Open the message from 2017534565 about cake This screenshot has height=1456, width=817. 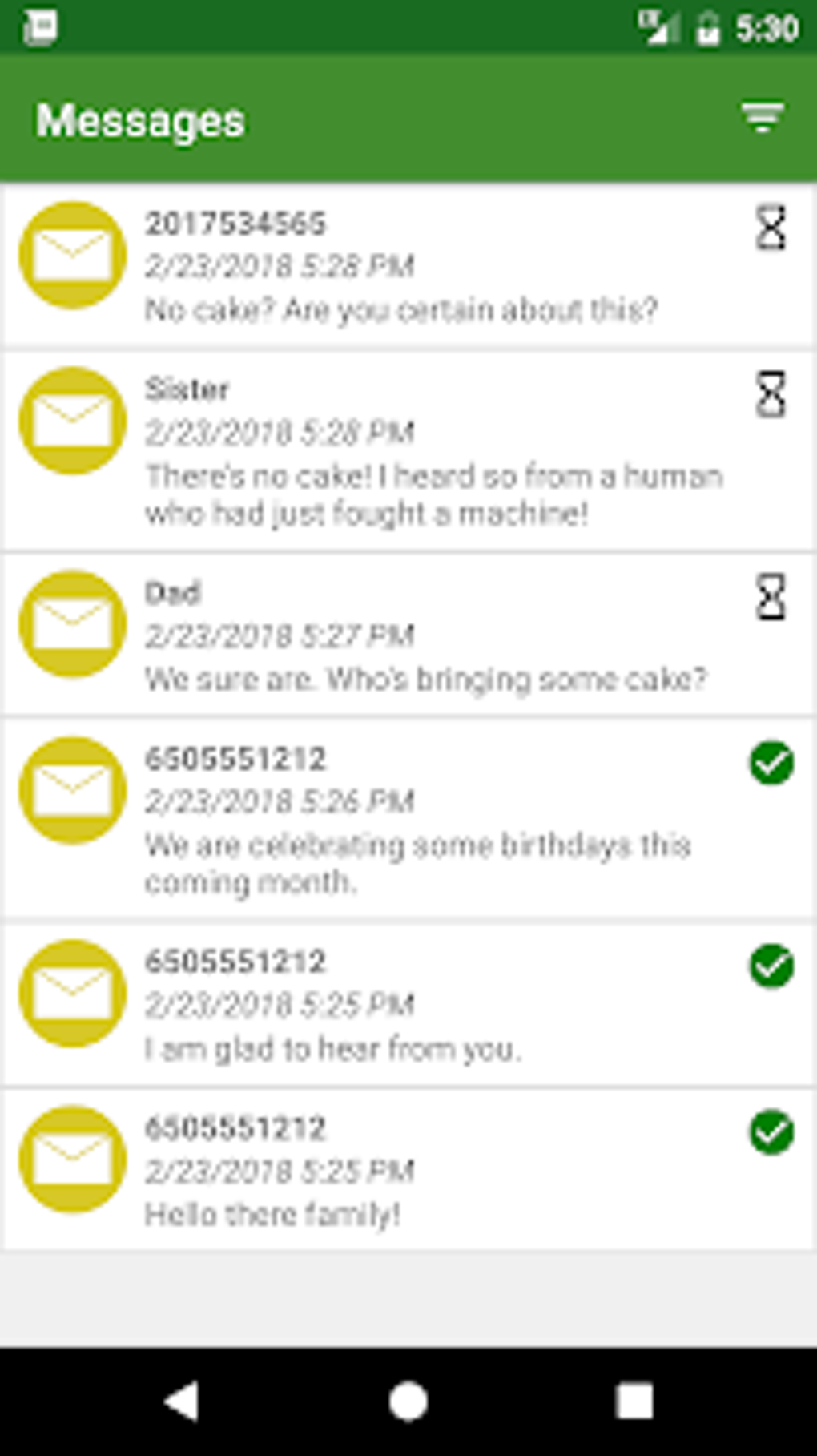(408, 266)
